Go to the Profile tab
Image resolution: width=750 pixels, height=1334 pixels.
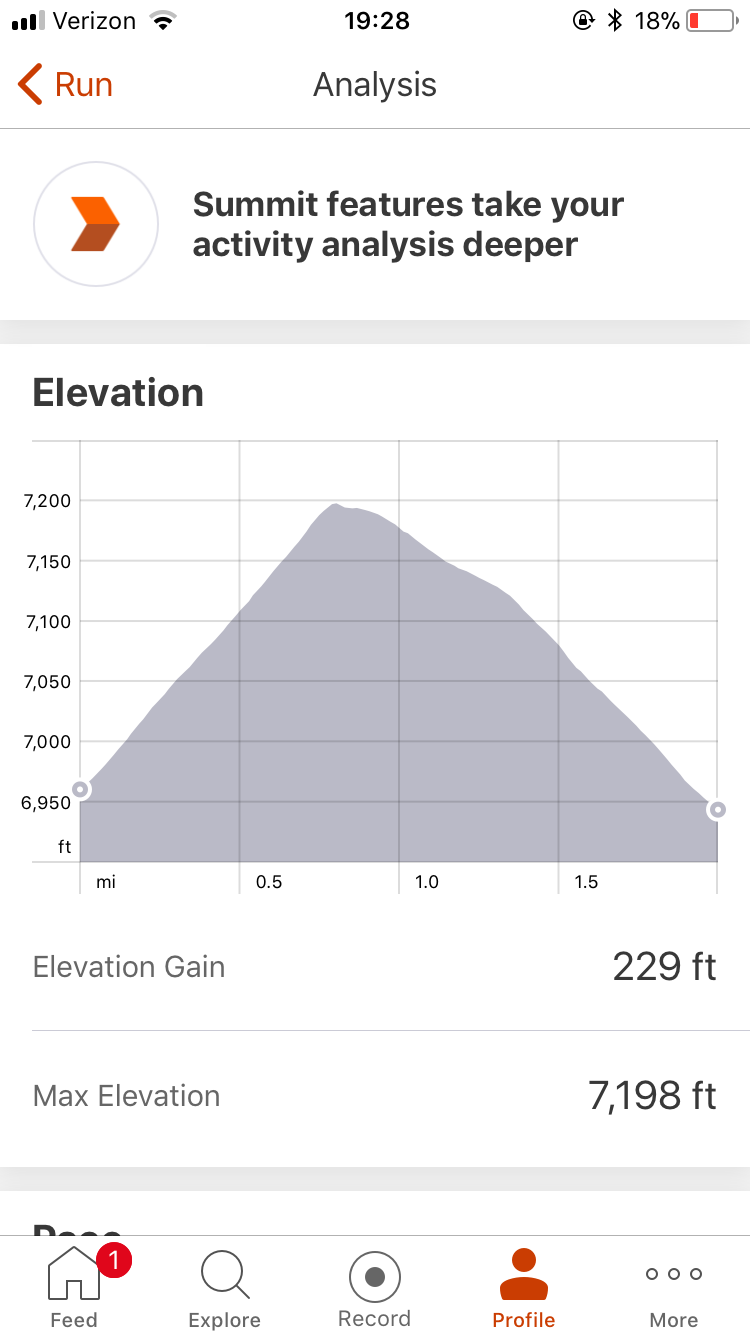coord(523,1287)
